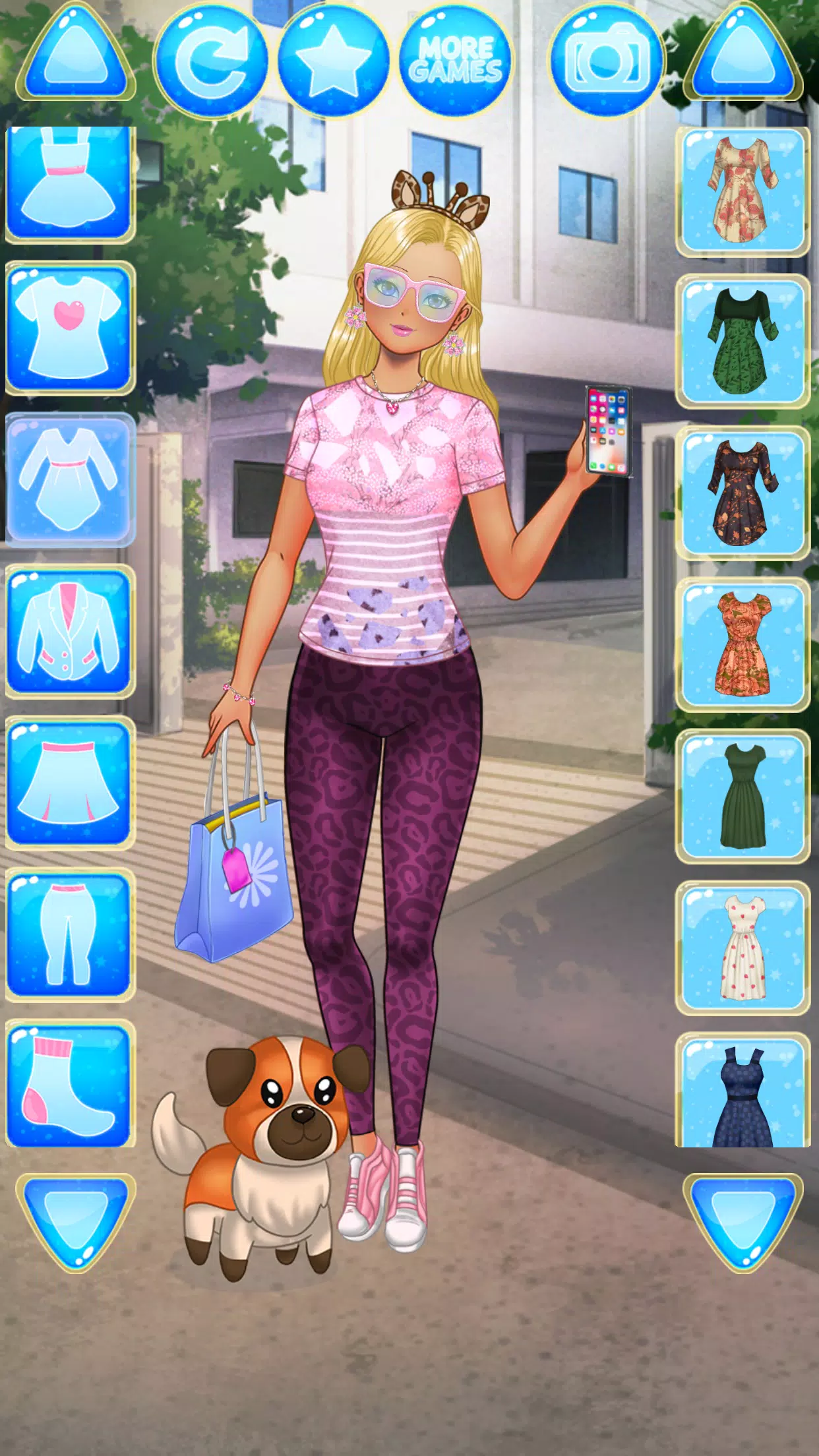Select the blazer jacket category
Viewport: 819px width, 1456px height.
click(x=69, y=631)
